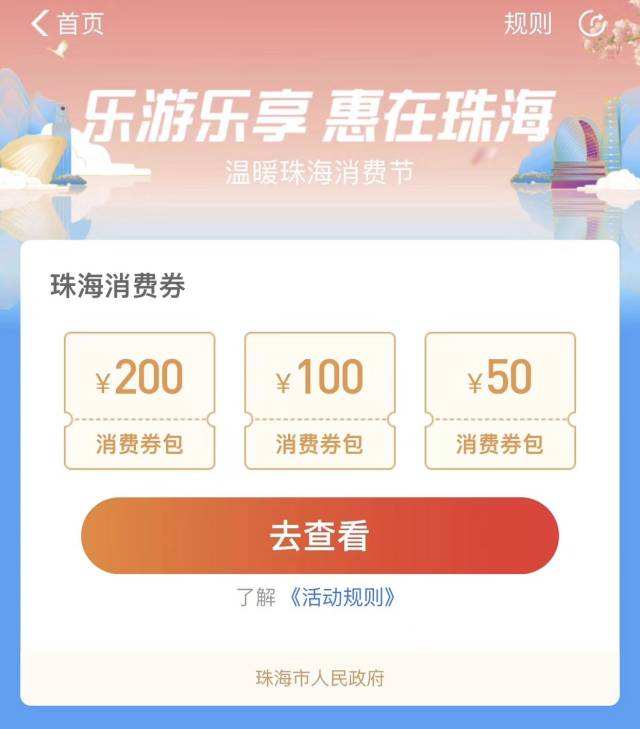Select the ¥50 消费券包 coupon
The image size is (640, 729).
coord(500,400)
